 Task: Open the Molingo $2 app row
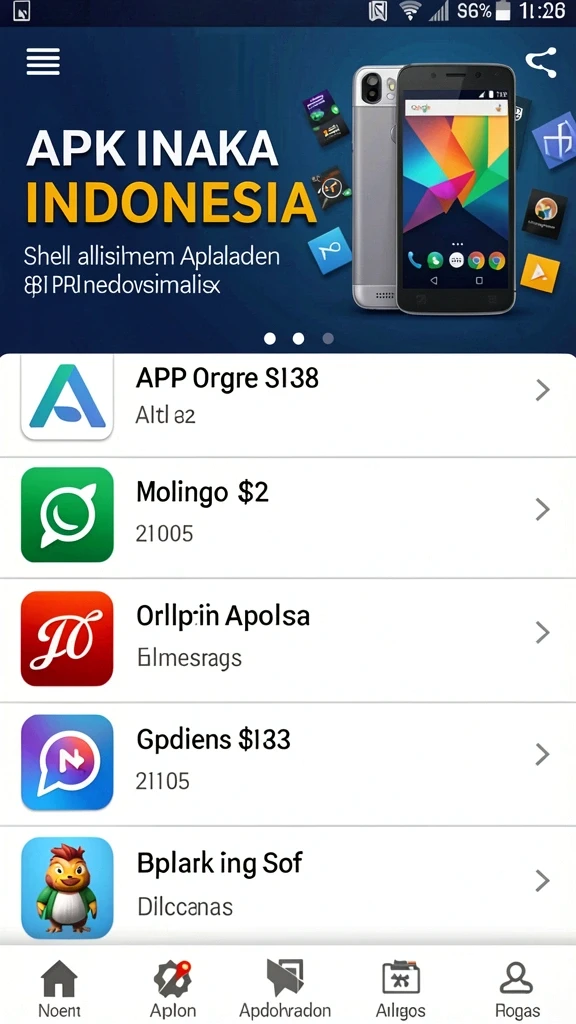(x=288, y=517)
